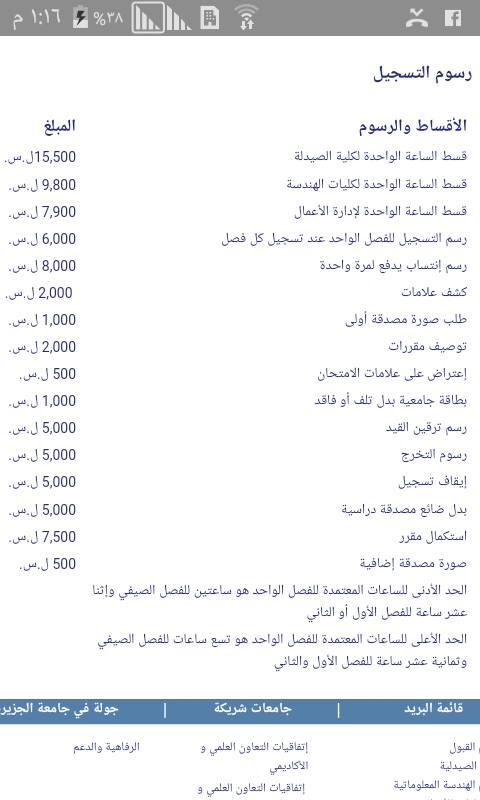This screenshot has height=800, width=480.
Task: Open the قائمة البريد footer section
Action: coord(433,709)
